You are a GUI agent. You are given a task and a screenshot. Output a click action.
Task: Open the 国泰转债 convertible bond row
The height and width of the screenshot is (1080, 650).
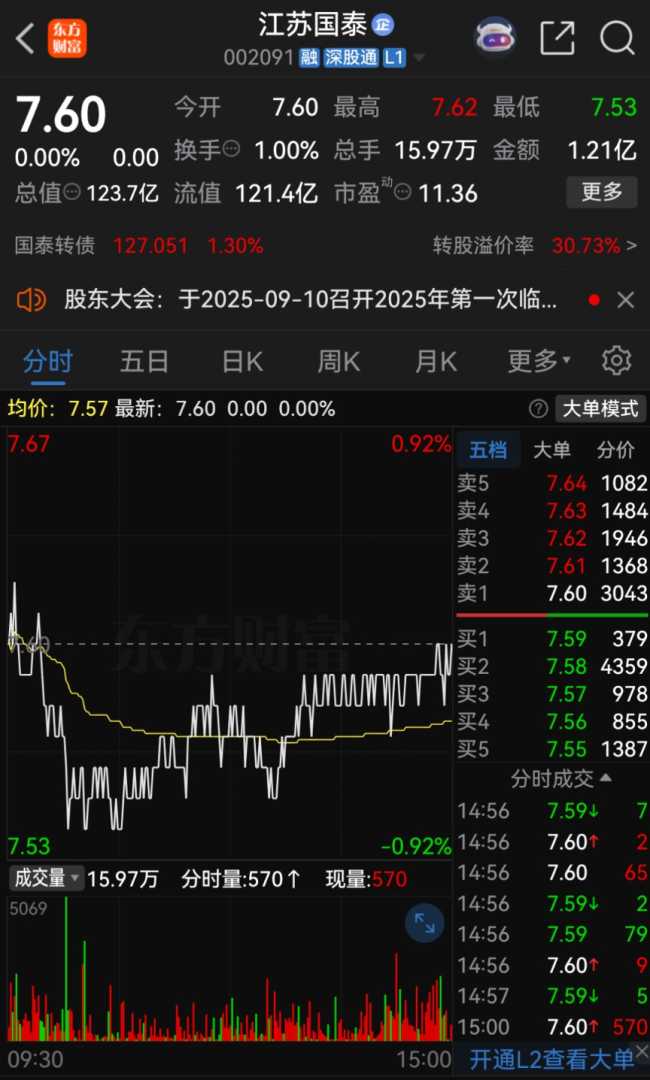pyautogui.click(x=140, y=245)
